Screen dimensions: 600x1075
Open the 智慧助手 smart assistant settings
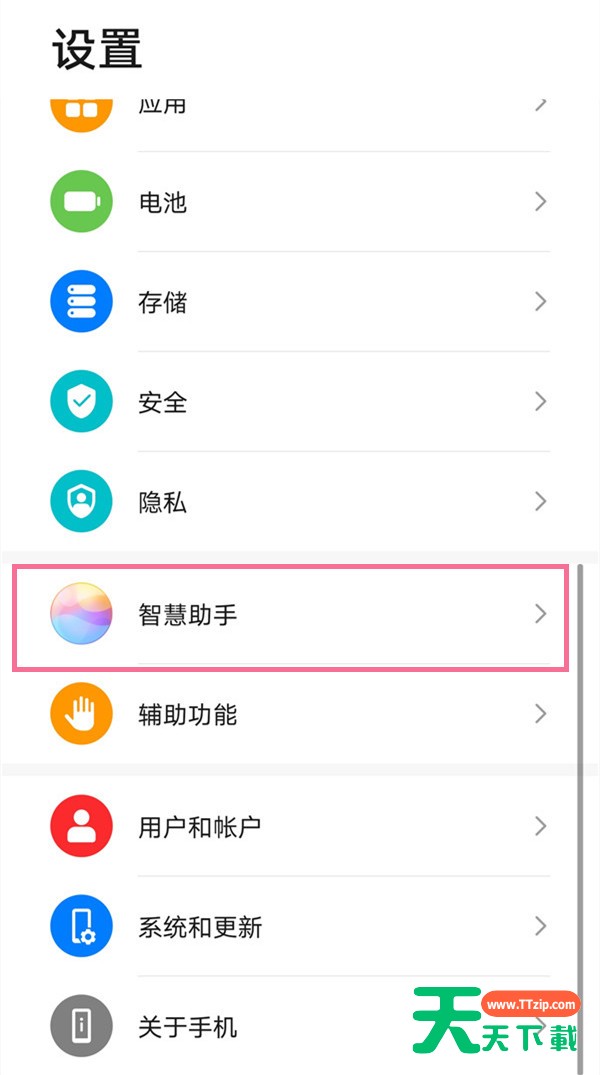point(300,614)
